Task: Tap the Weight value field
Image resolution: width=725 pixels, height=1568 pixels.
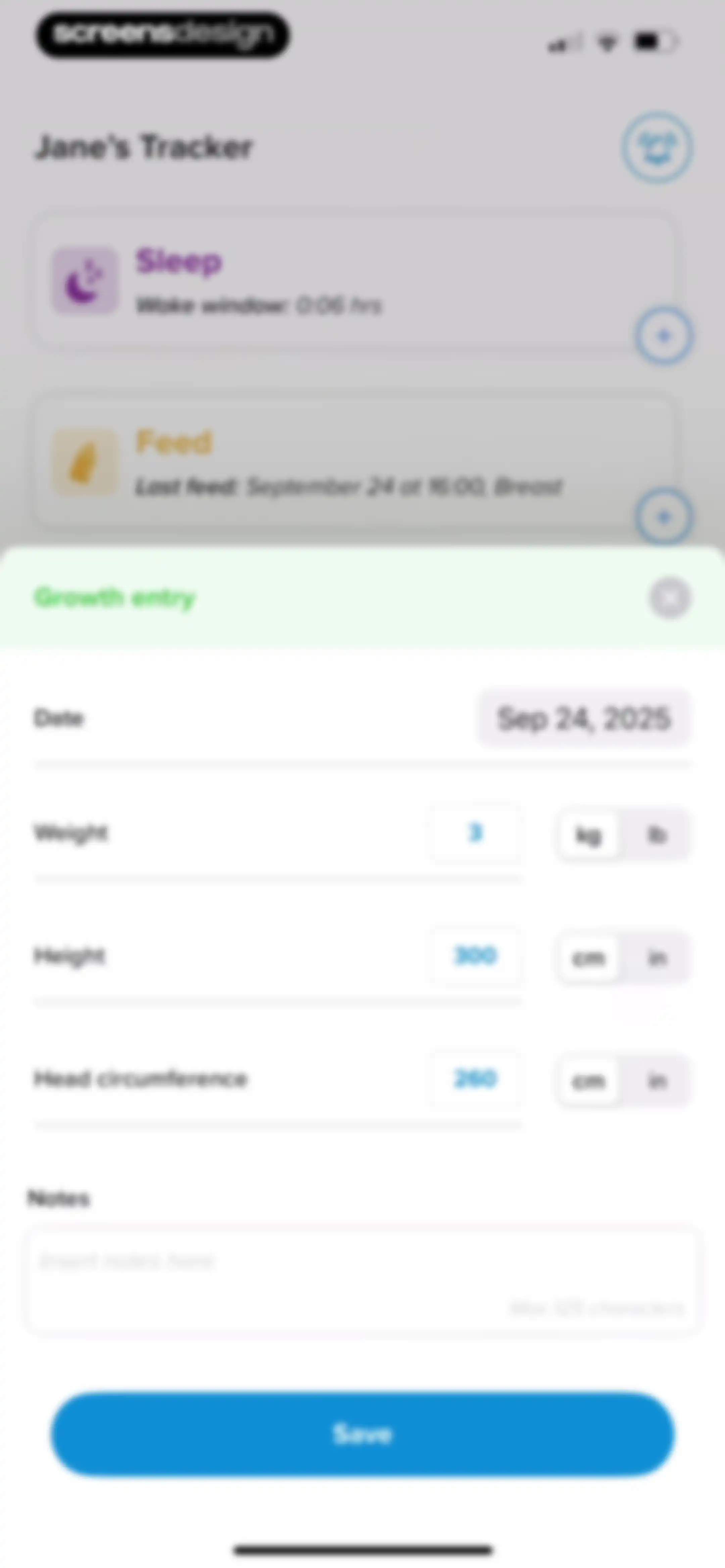Action: (475, 833)
